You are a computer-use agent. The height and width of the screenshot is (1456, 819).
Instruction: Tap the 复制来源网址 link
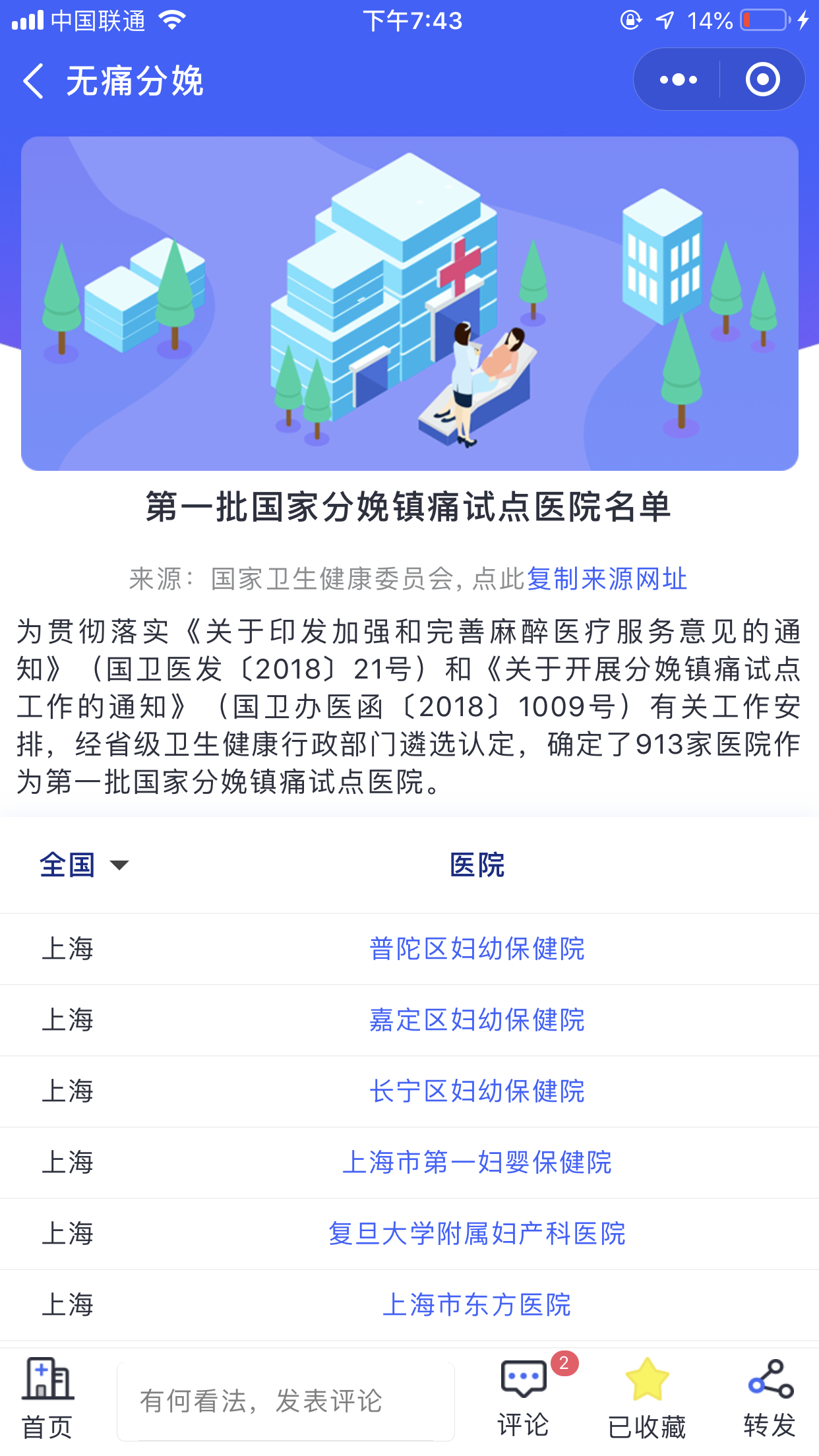click(x=607, y=579)
